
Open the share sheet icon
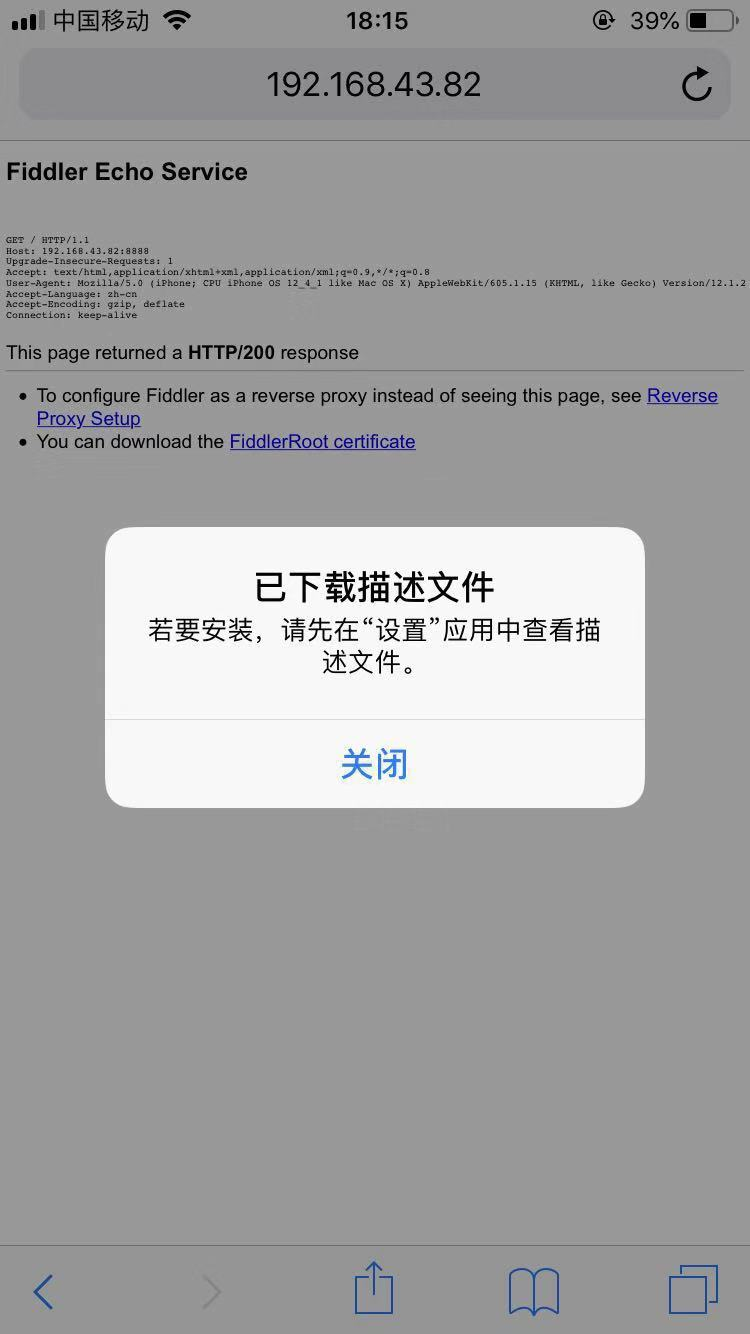coord(374,1288)
